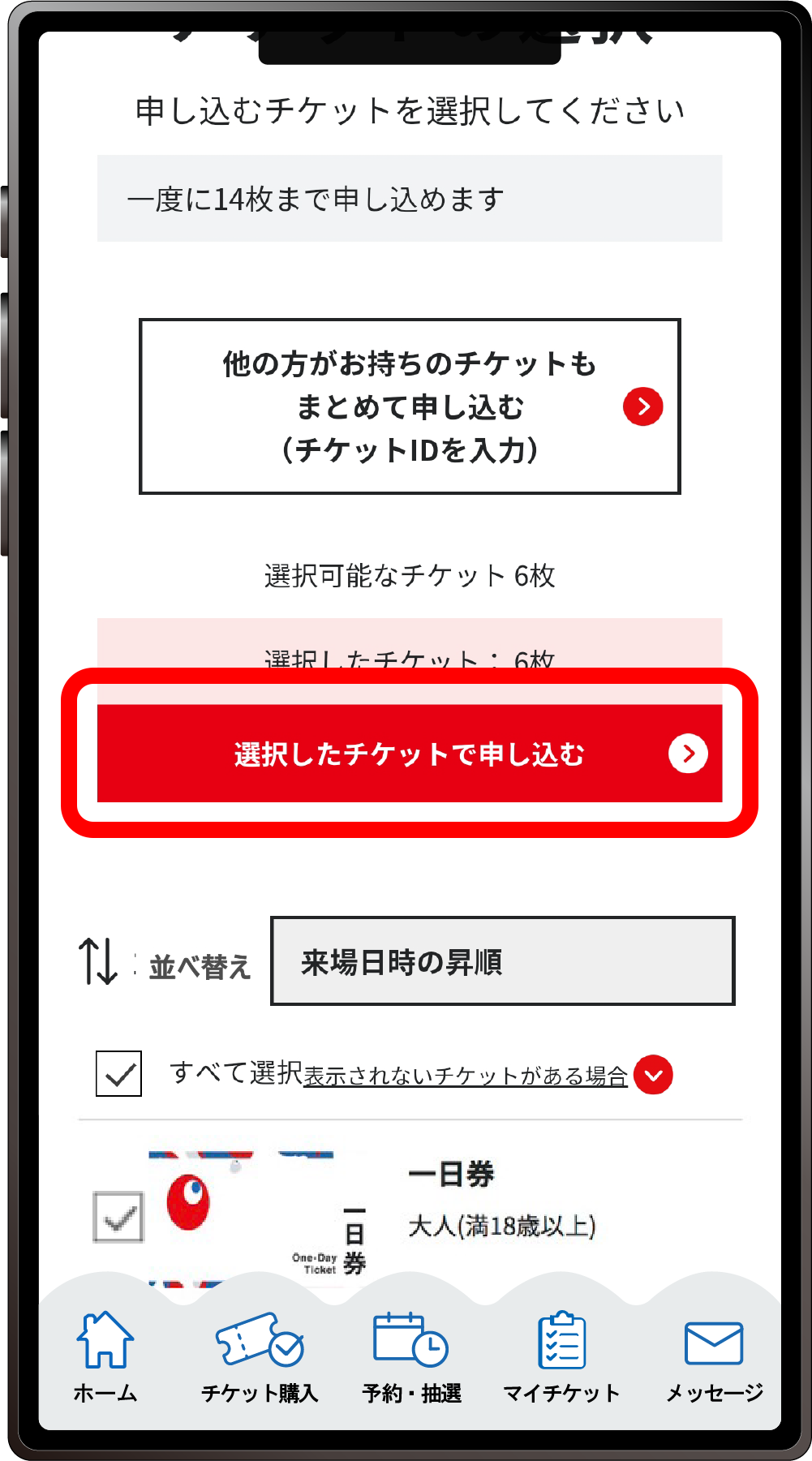
Task: Switch to the マイチケット tab
Action: 561,1356
